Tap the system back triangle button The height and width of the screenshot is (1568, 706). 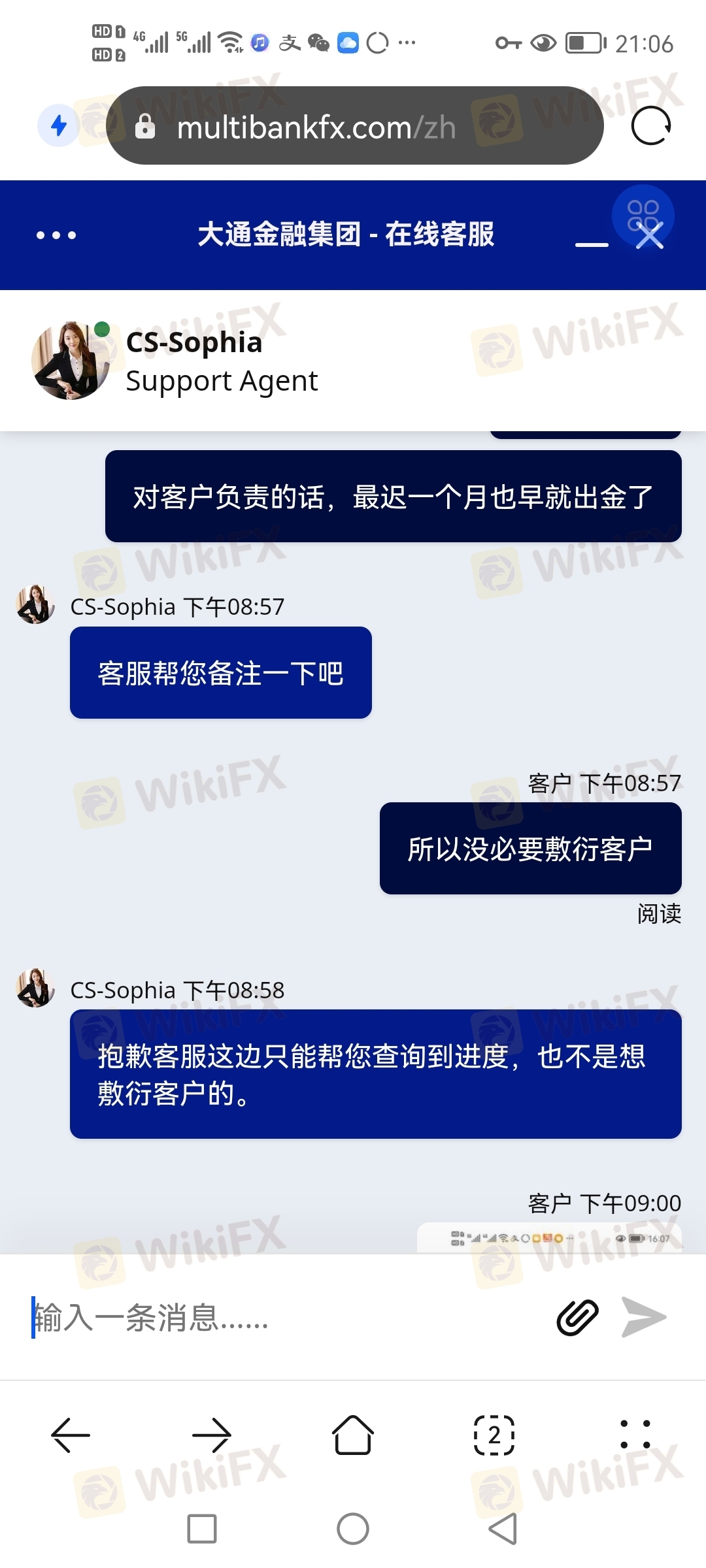click(503, 1529)
